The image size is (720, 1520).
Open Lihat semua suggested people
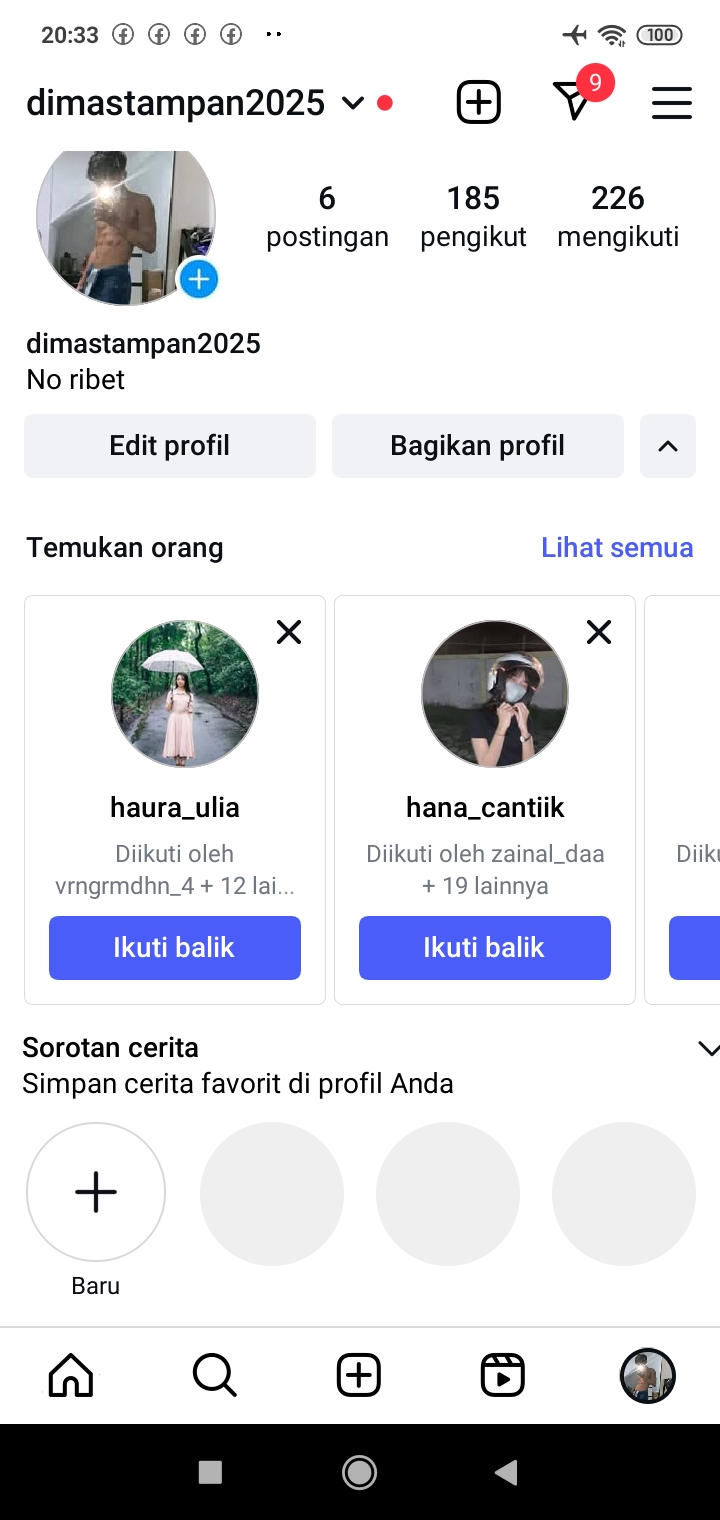pos(617,548)
